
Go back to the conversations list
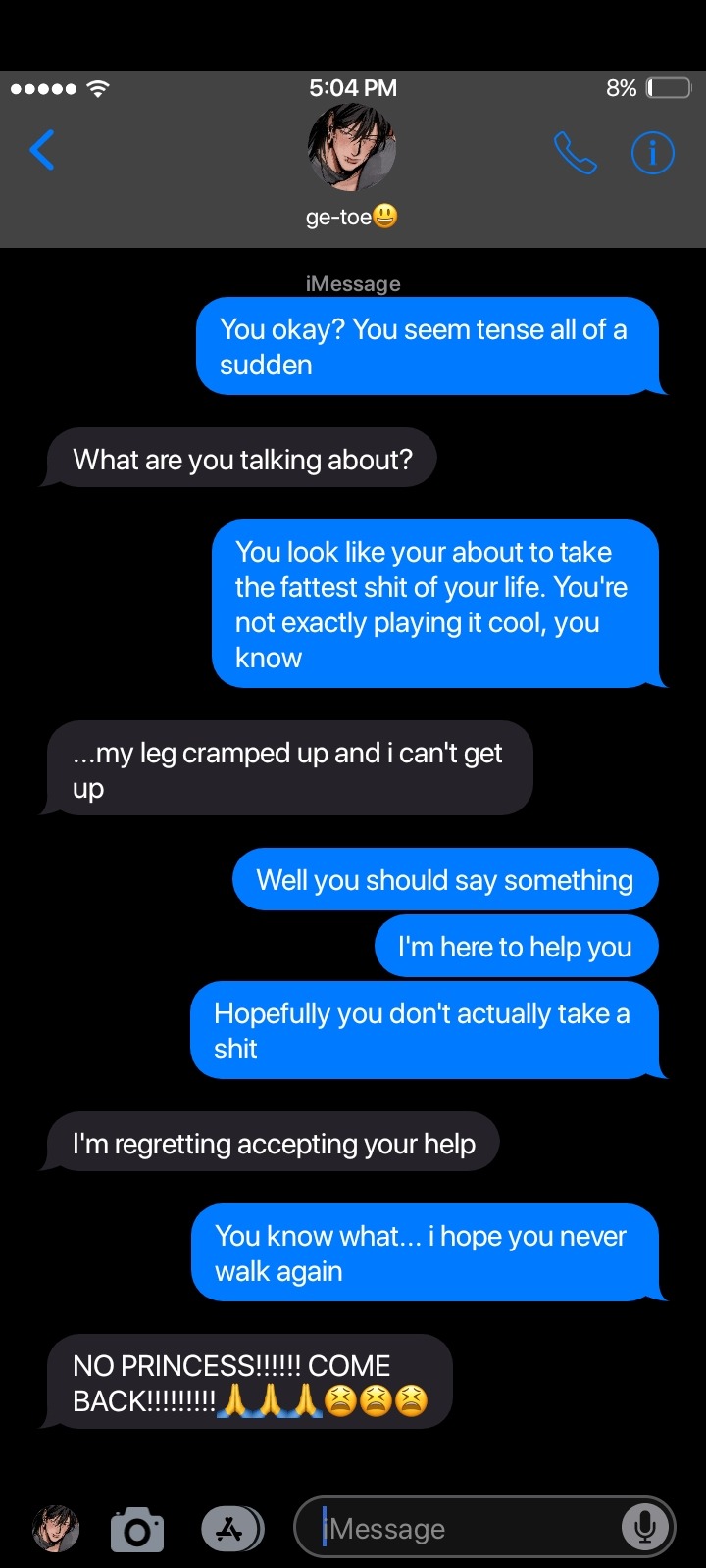coord(42,151)
